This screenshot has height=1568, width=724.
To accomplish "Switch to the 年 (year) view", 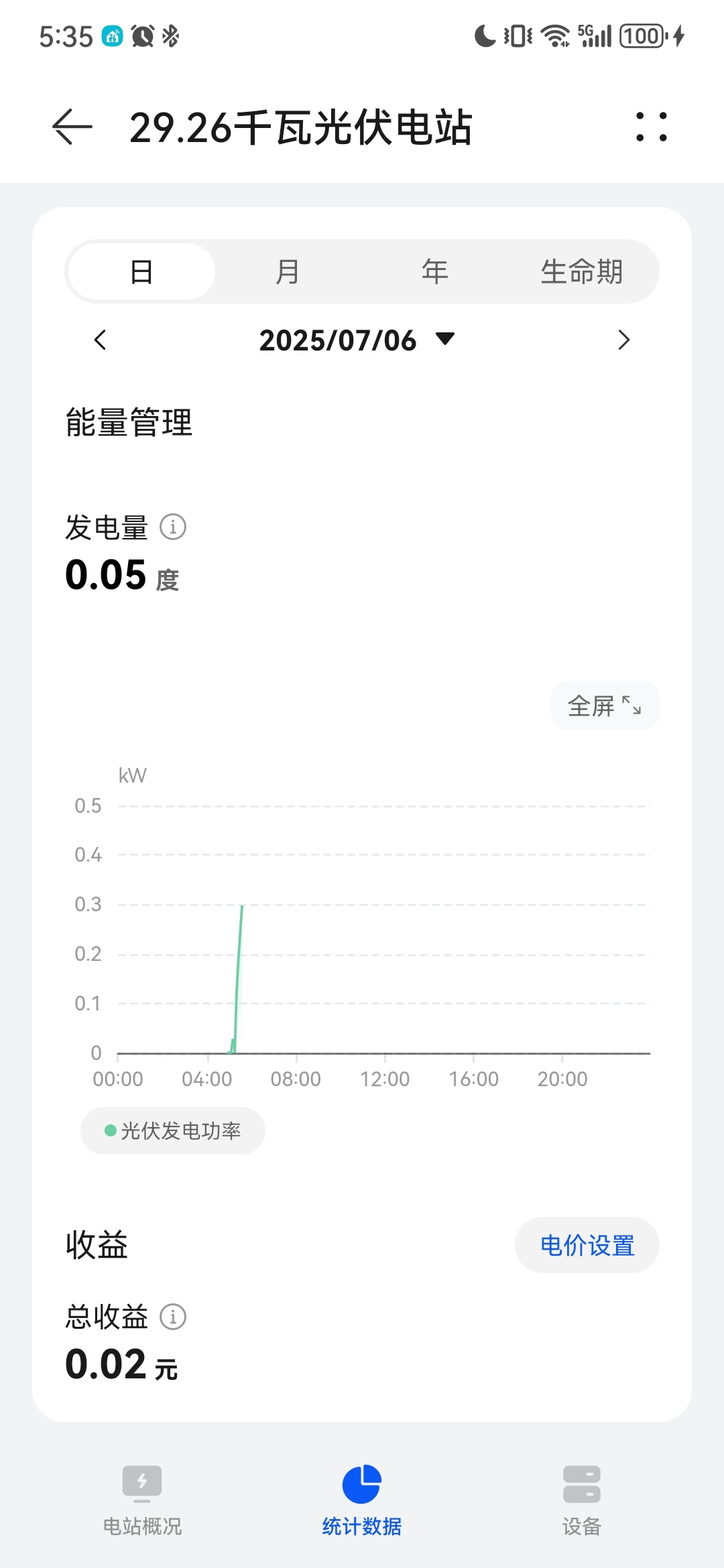I will 434,272.
